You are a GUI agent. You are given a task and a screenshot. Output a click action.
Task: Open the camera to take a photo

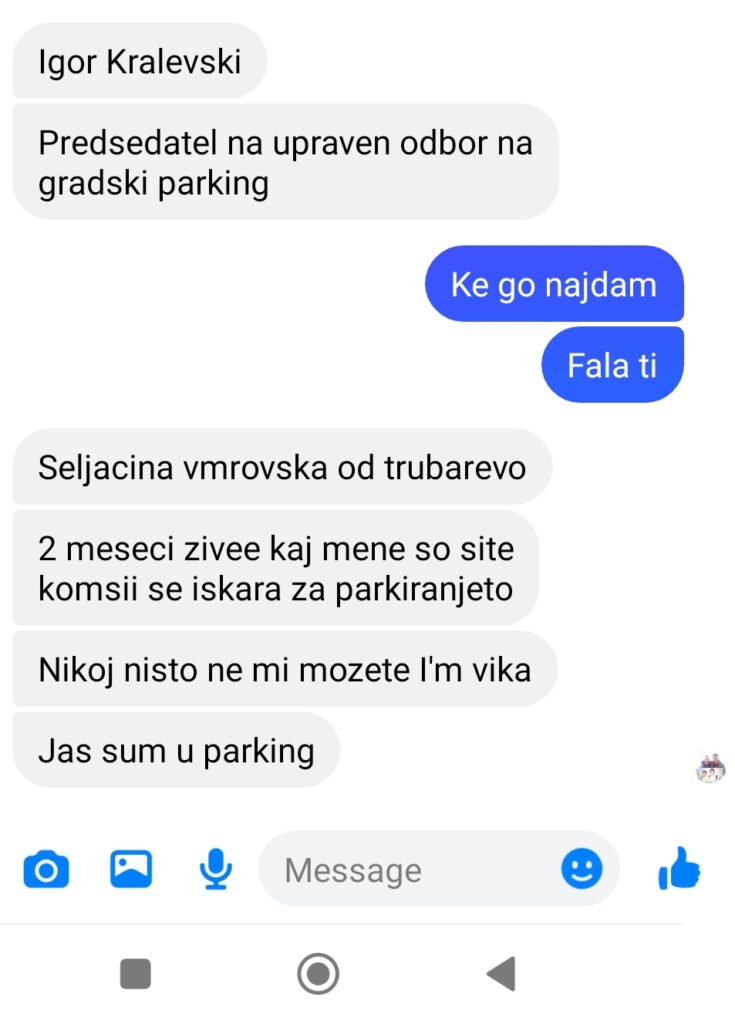coord(46,869)
